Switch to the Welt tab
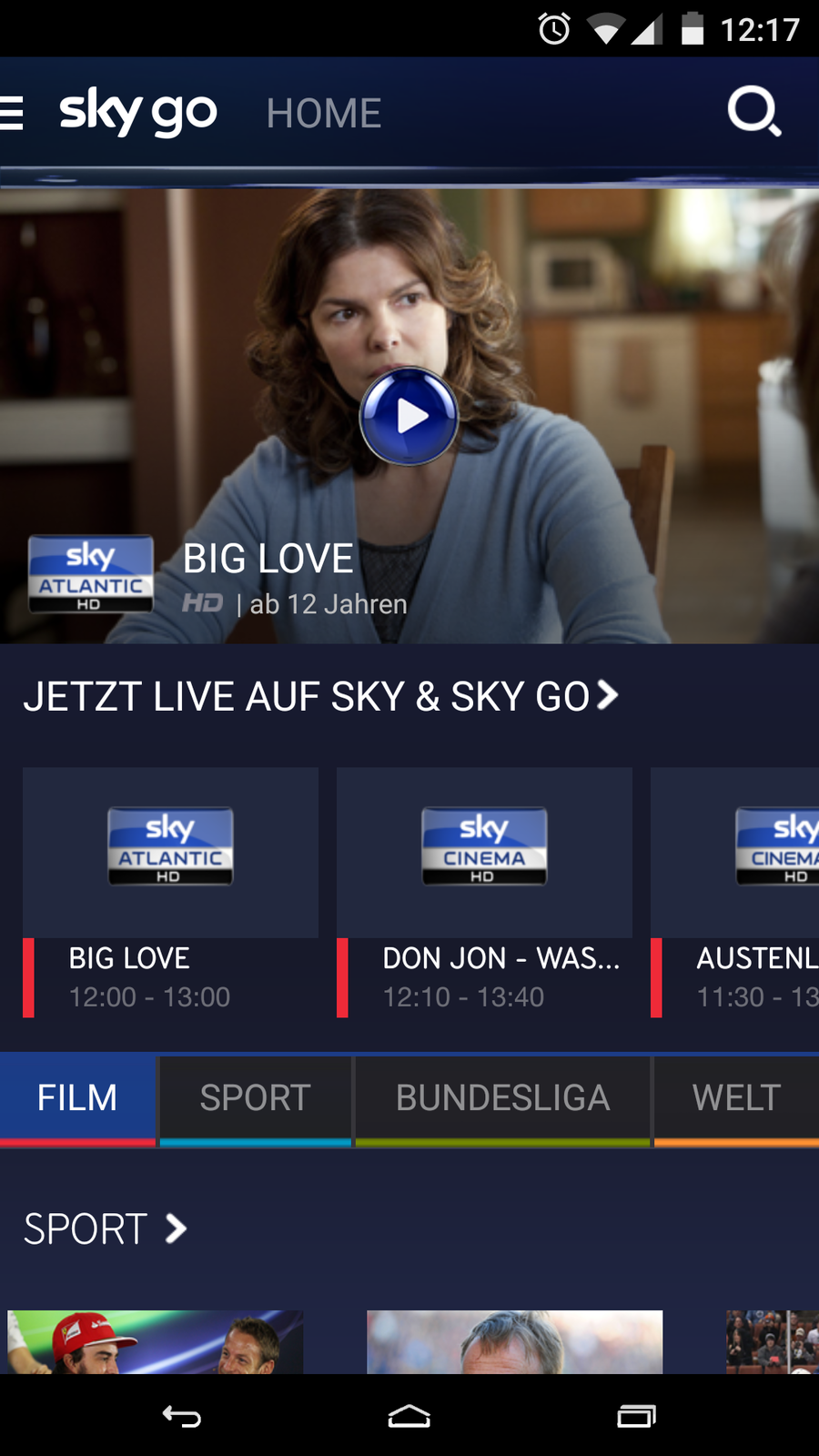This screenshot has width=819, height=1456. (735, 1097)
